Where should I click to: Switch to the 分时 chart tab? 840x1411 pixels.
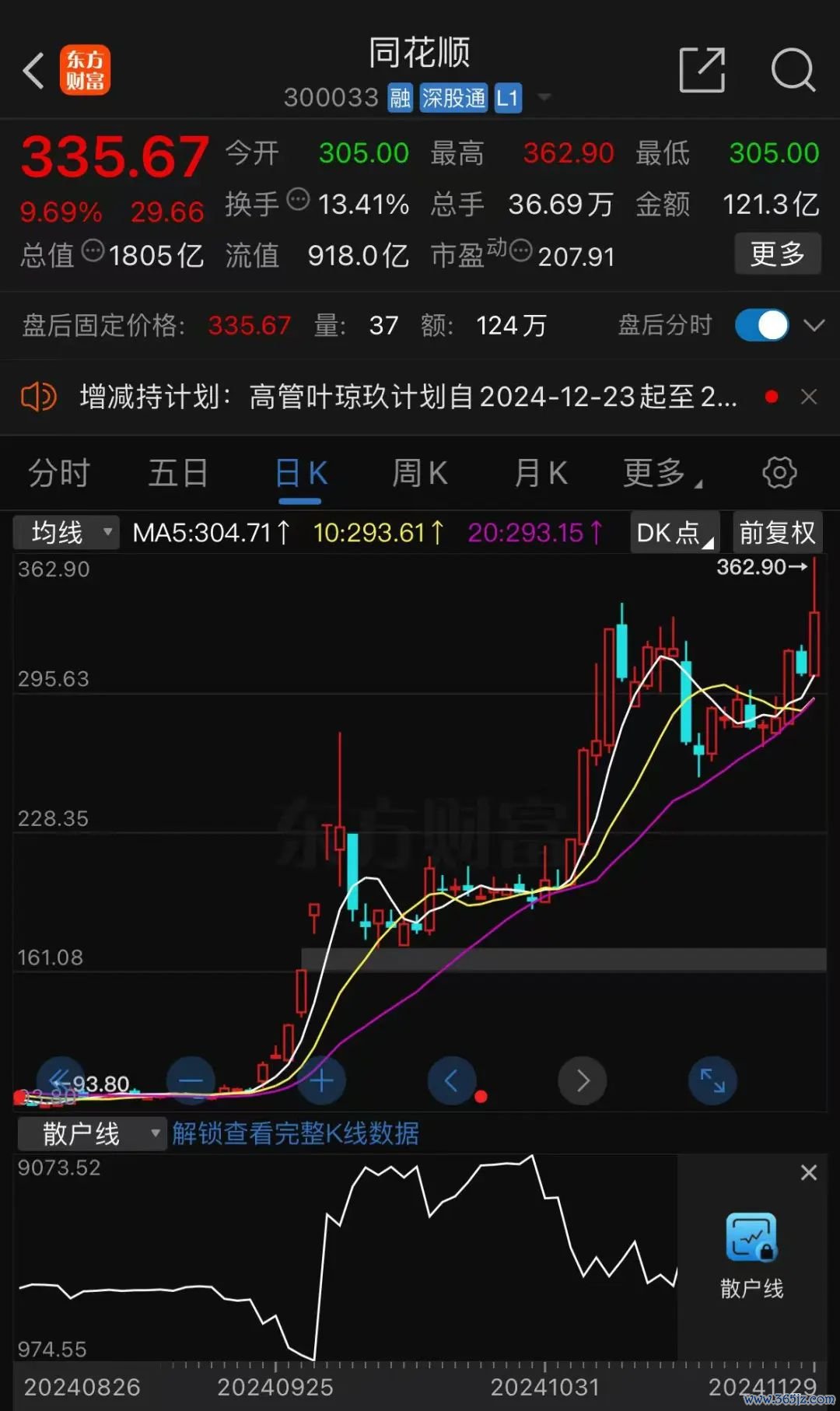pos(59,473)
